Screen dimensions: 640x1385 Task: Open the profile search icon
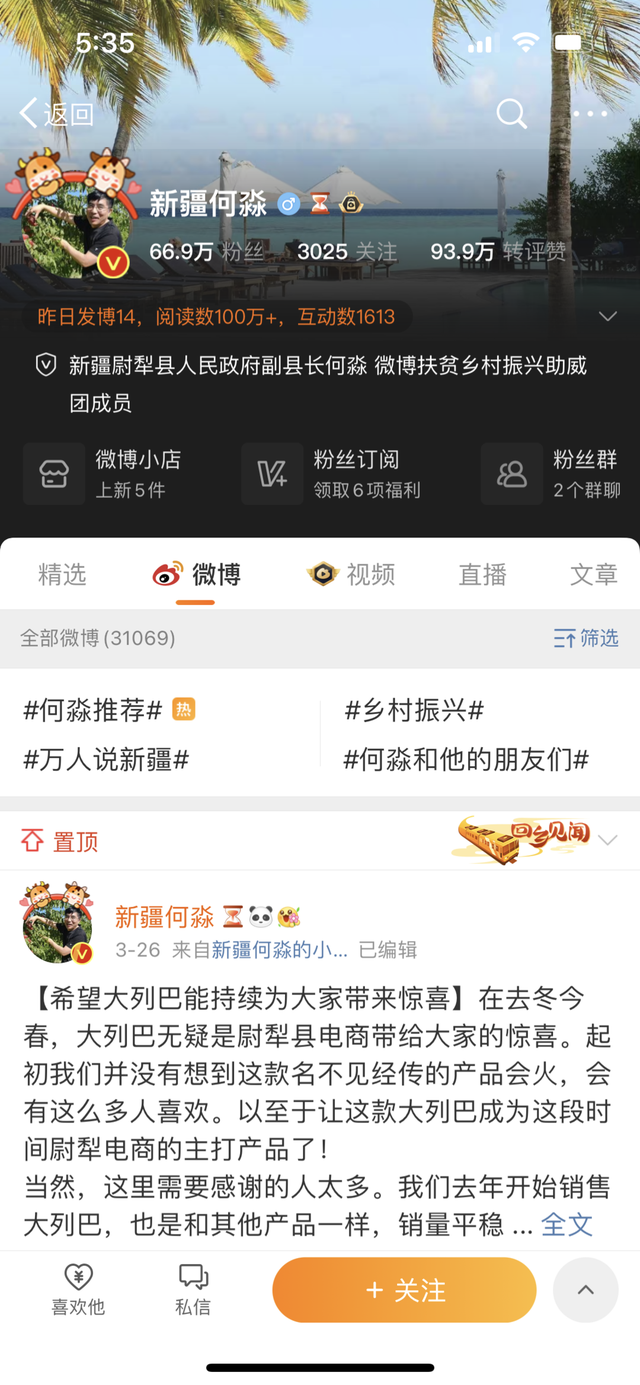[x=511, y=113]
